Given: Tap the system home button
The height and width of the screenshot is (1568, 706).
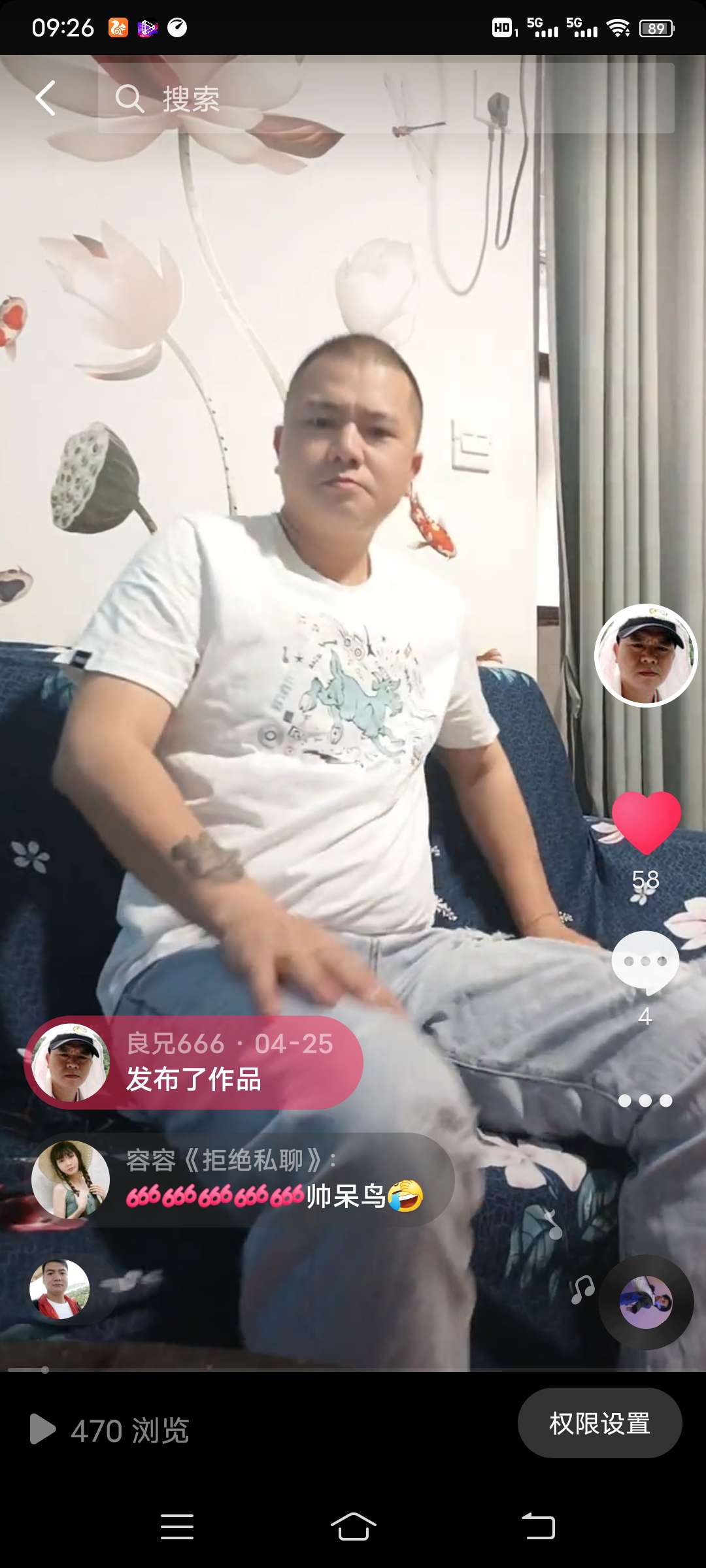Looking at the screenshot, I should tap(353, 1527).
